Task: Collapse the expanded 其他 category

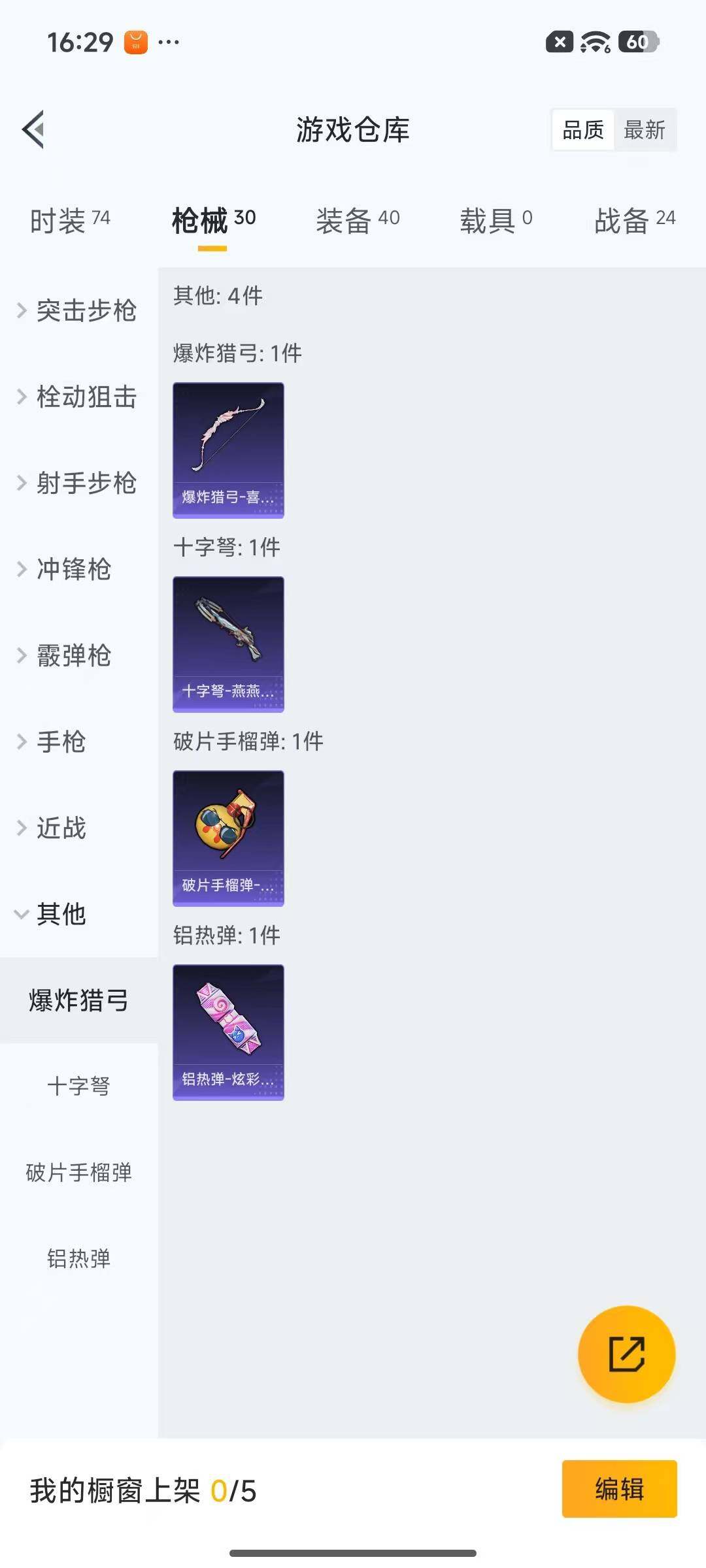Action: pos(61,915)
